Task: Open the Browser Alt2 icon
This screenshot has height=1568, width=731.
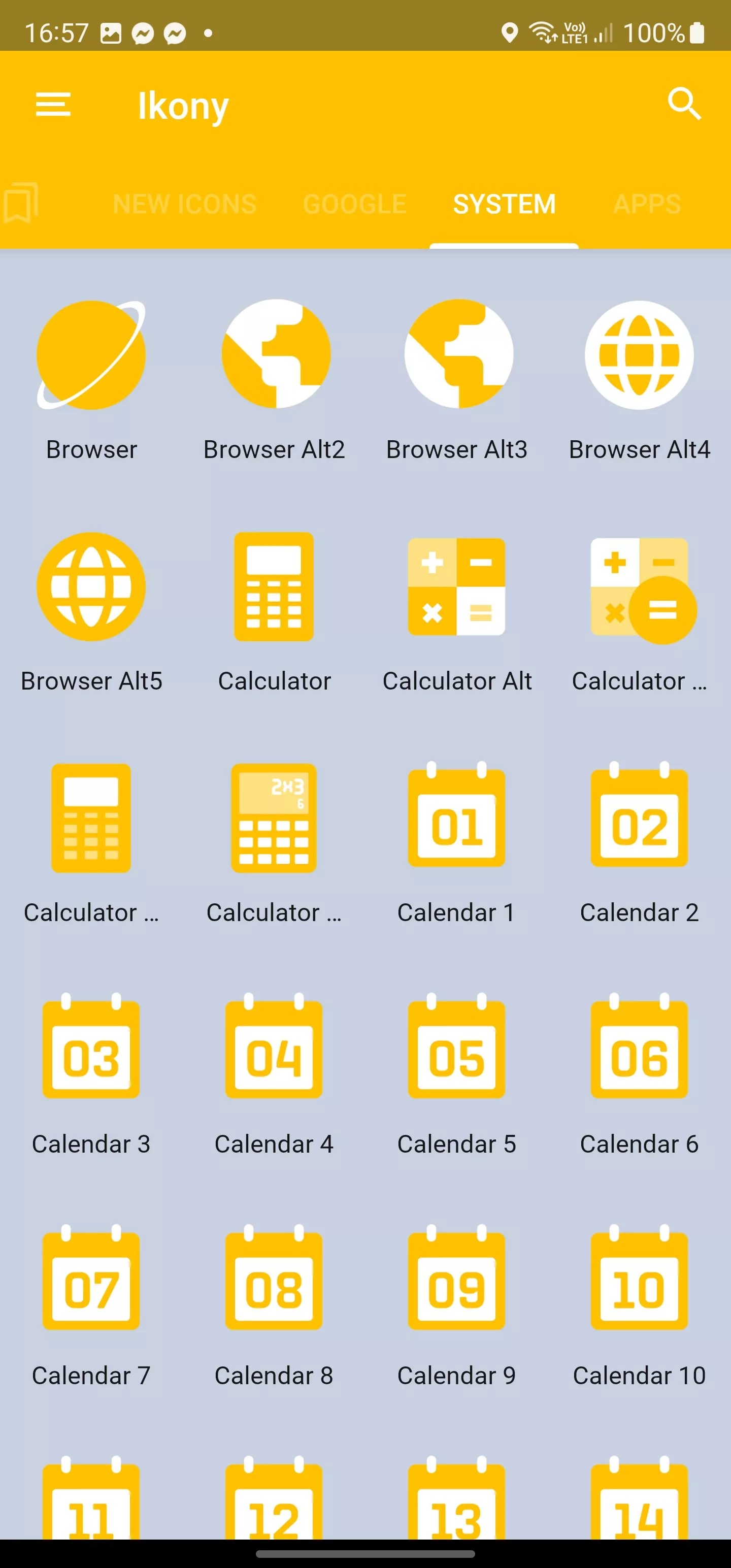Action: [276, 353]
